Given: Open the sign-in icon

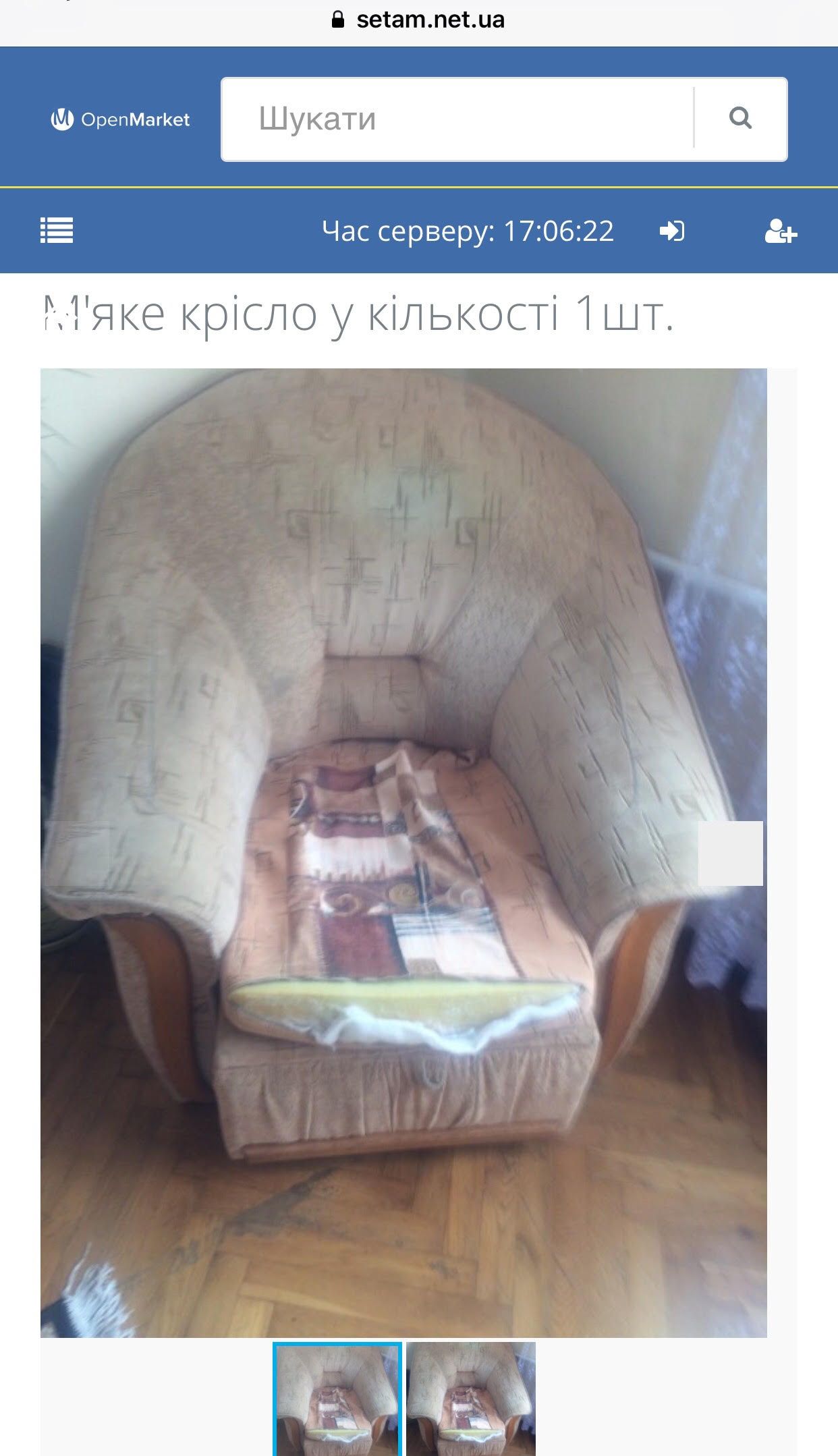Looking at the screenshot, I should pyautogui.click(x=672, y=231).
